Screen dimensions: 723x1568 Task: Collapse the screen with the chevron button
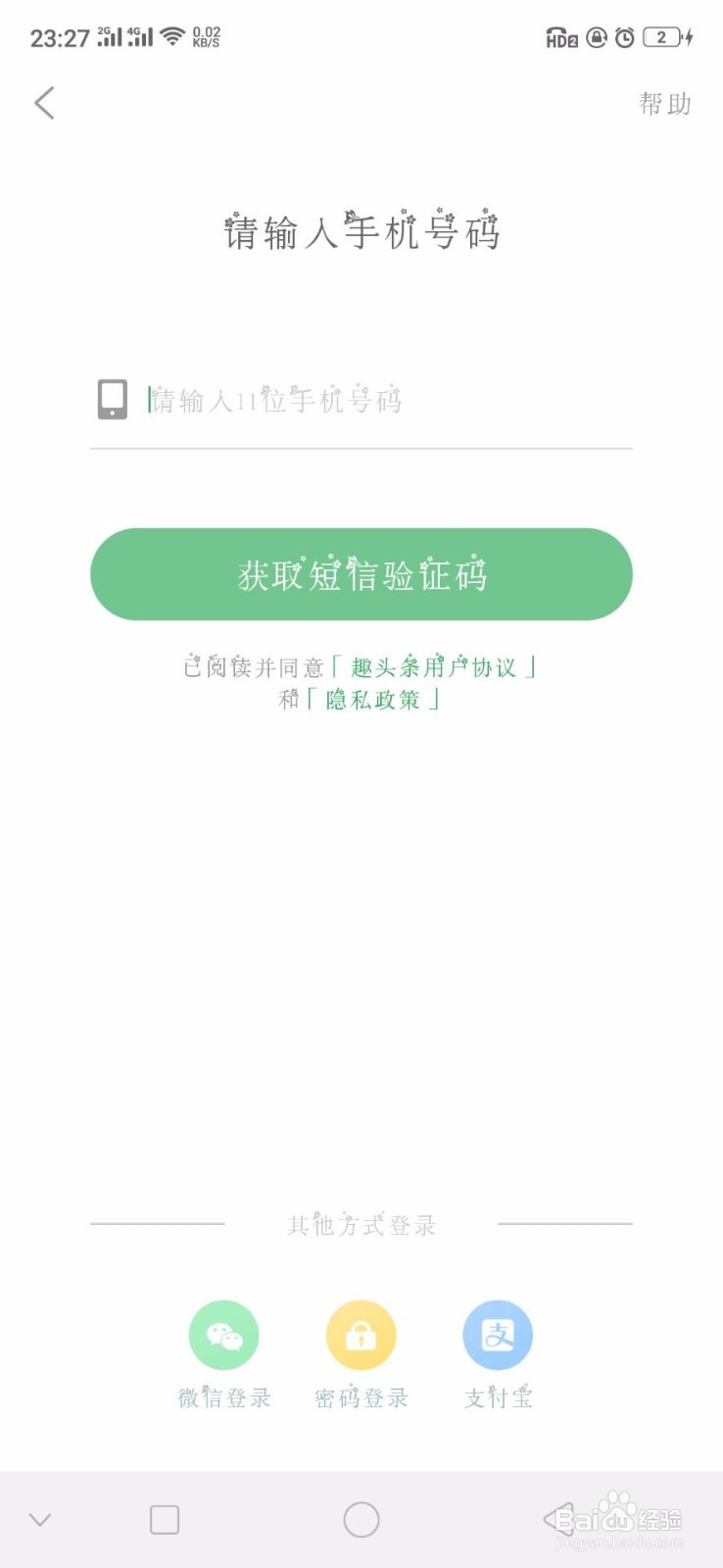coord(39,1518)
